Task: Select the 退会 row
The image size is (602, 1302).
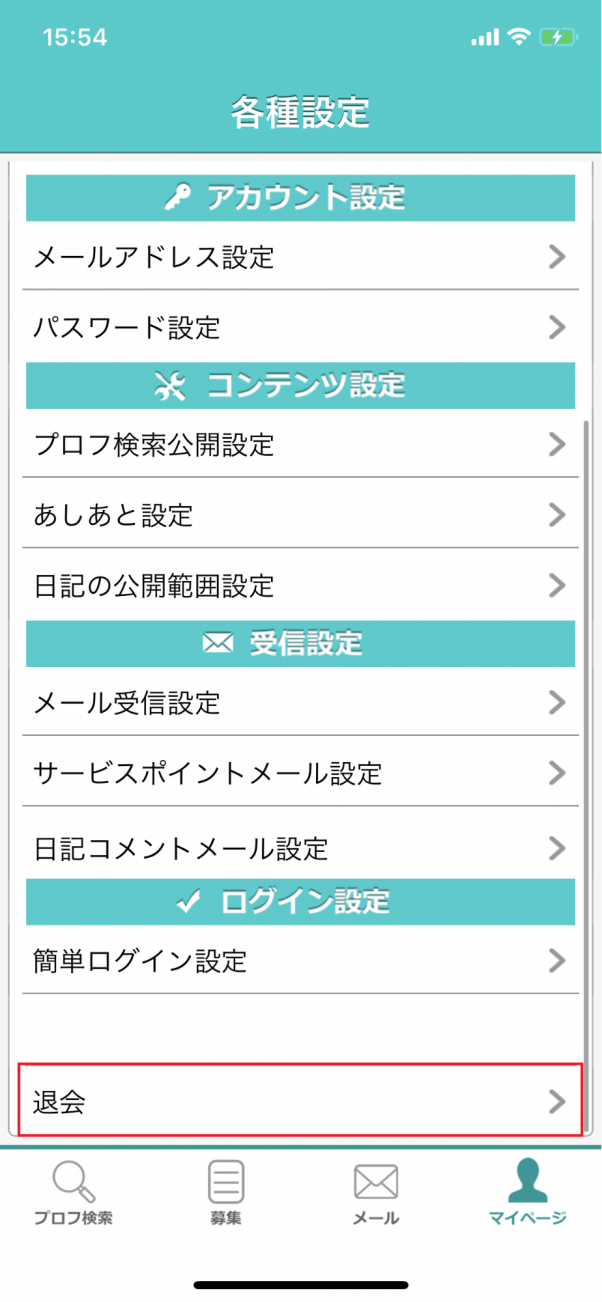Action: pyautogui.click(x=300, y=1102)
